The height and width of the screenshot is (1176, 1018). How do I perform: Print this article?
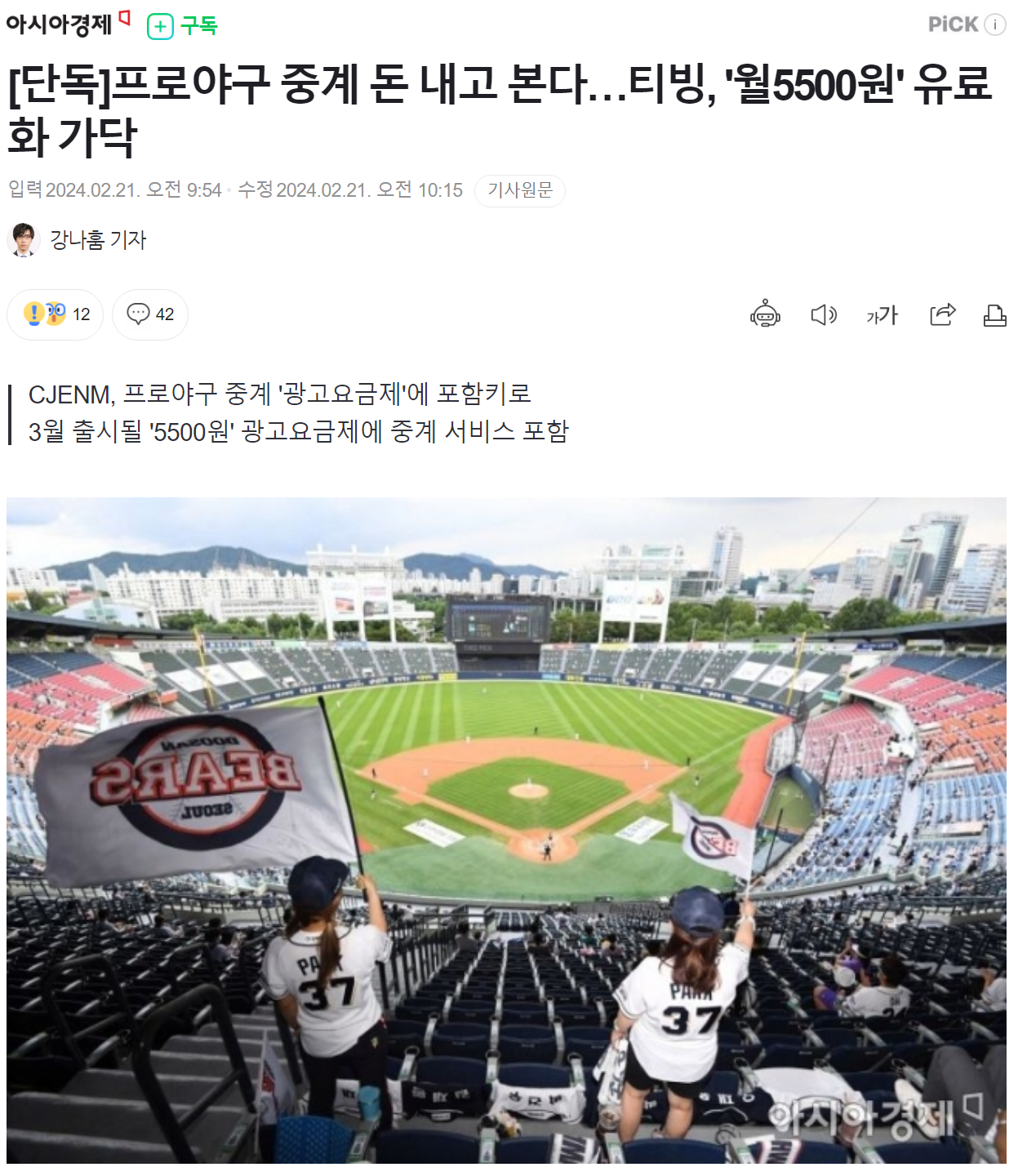(x=994, y=314)
